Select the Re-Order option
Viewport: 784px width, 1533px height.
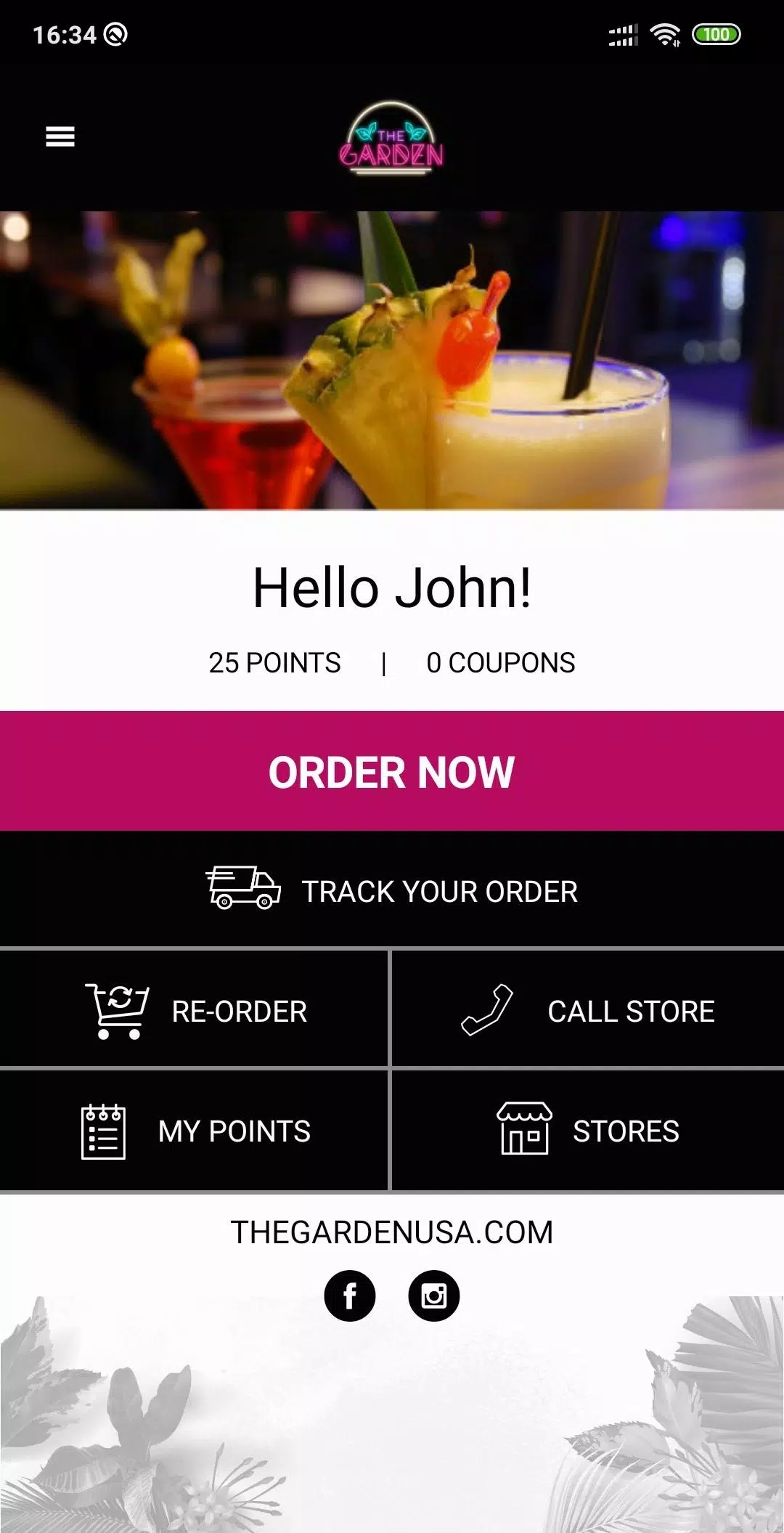click(195, 1011)
